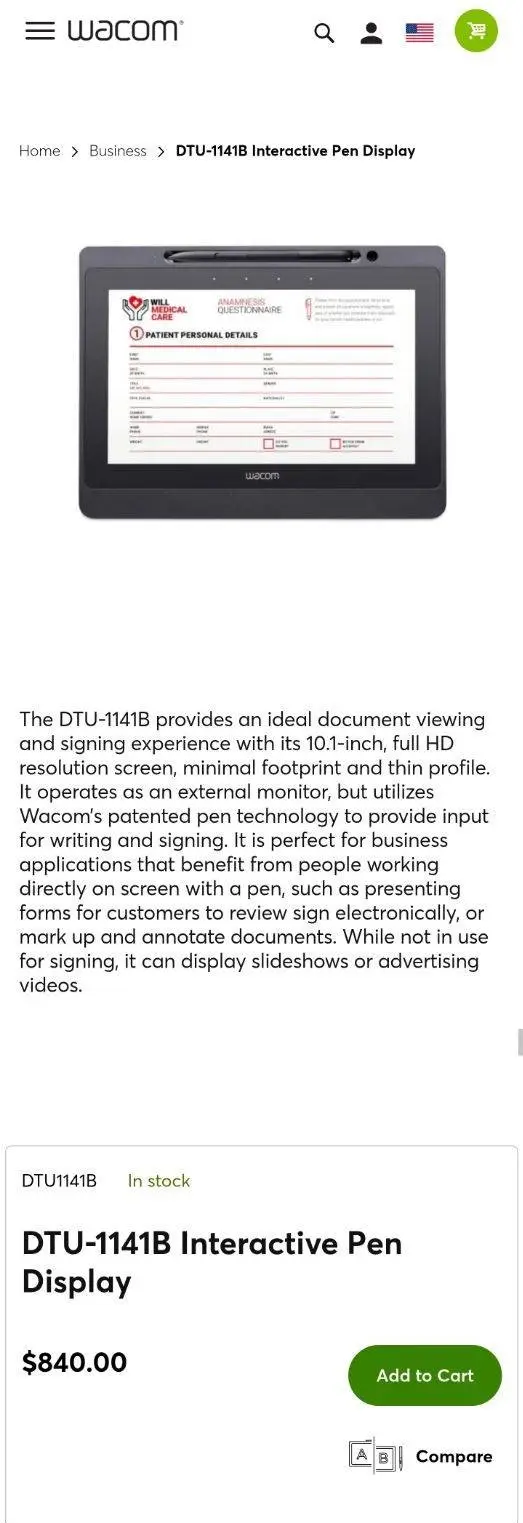Change region via US flag
523x1523 pixels.
click(420, 33)
